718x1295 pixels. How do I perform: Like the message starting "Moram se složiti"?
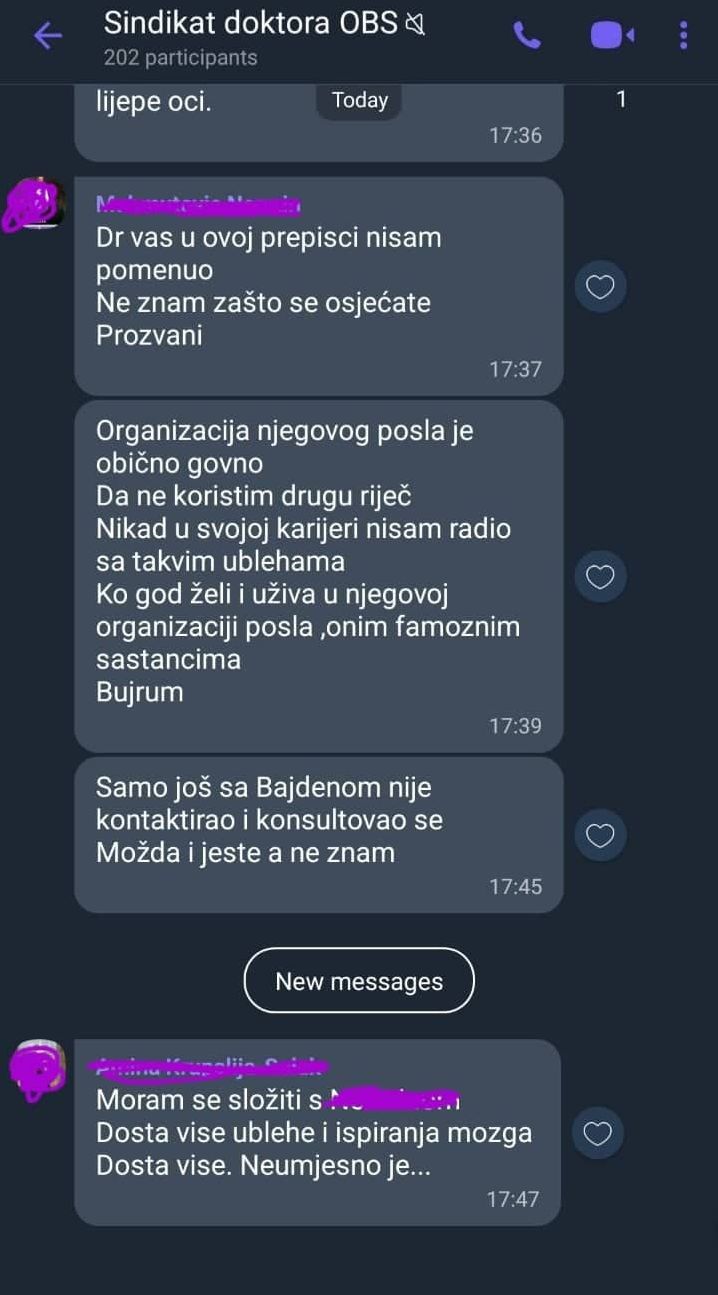598,1133
